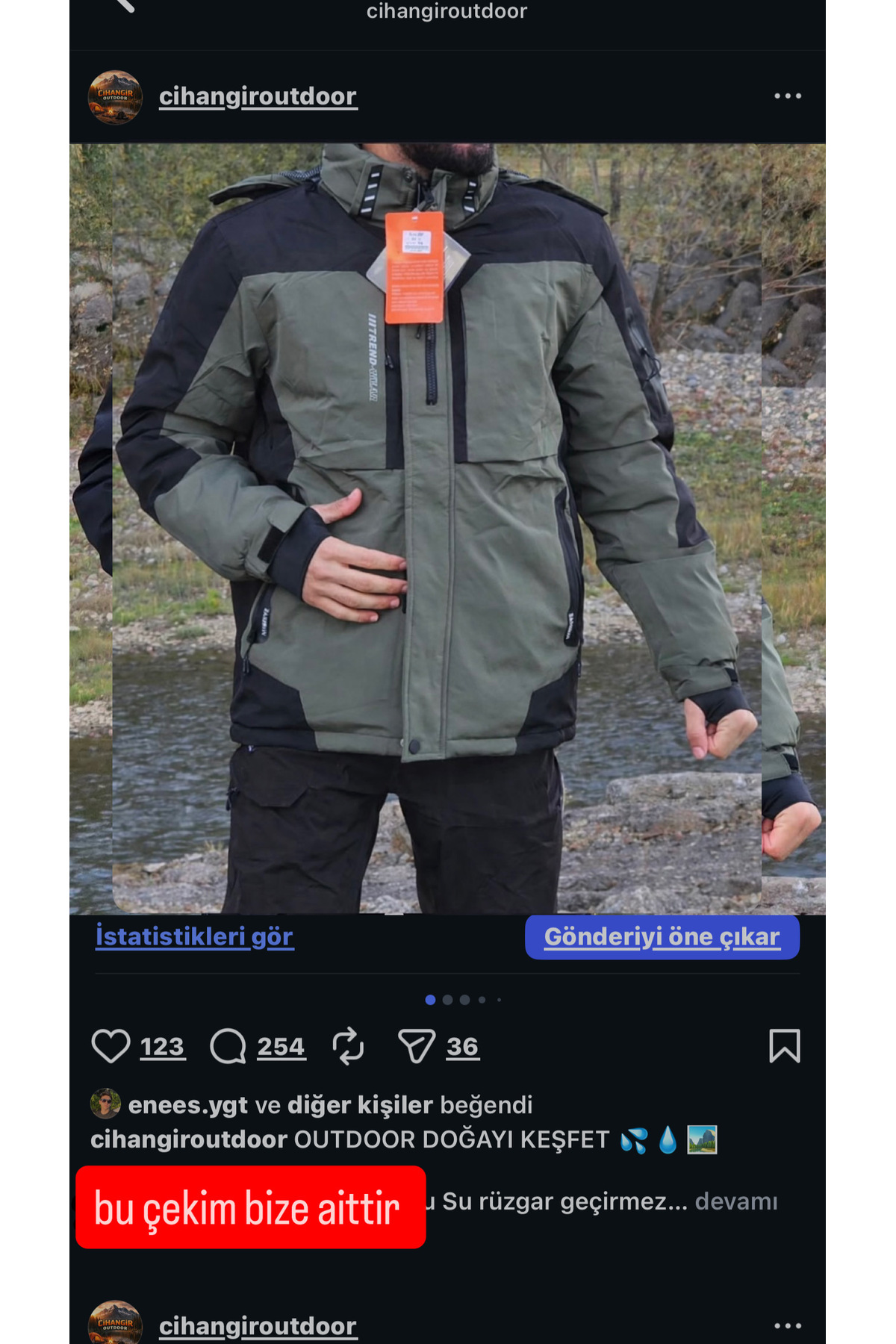Tap cihangiroutdoor title in the header bar
896x1344 pixels.
pos(447,10)
